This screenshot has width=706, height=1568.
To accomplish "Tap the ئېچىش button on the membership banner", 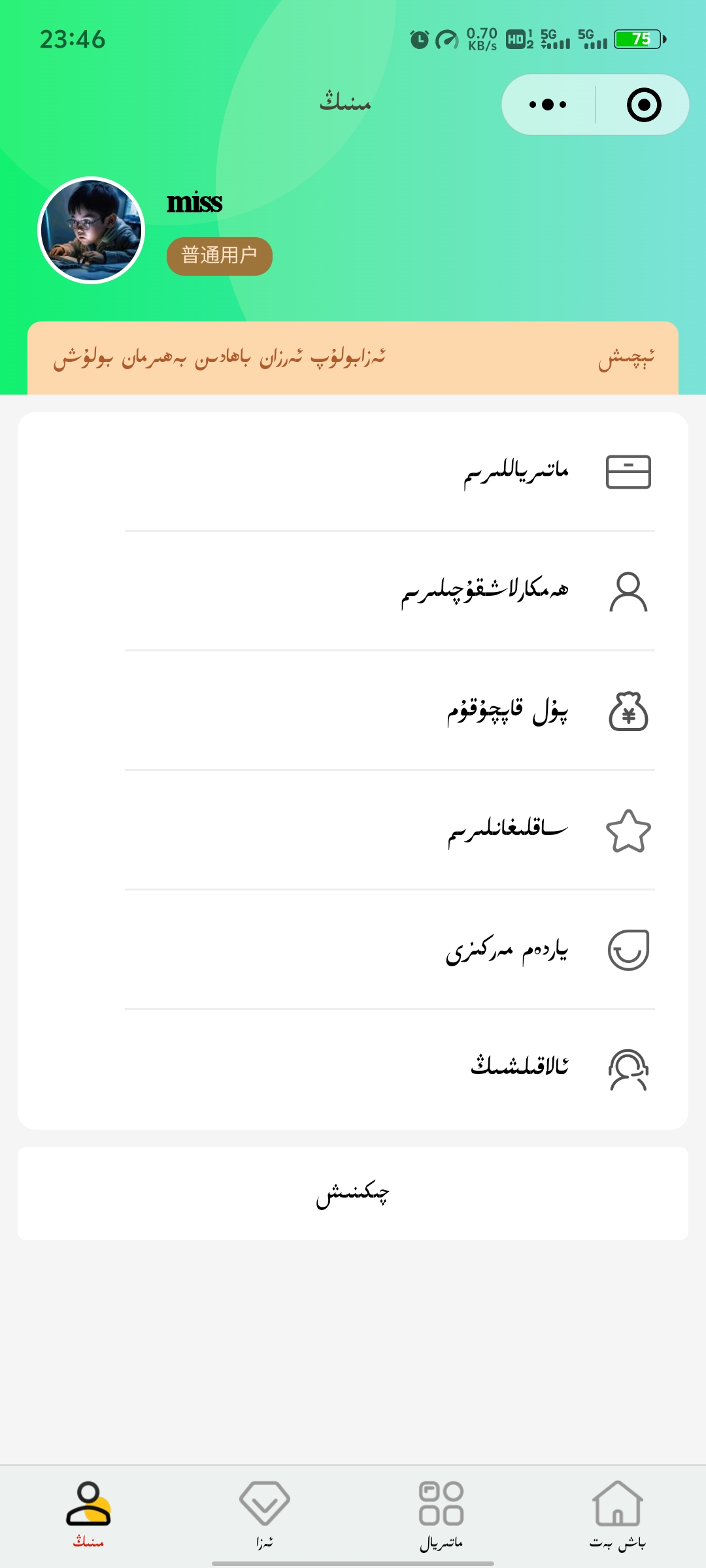I will [626, 358].
